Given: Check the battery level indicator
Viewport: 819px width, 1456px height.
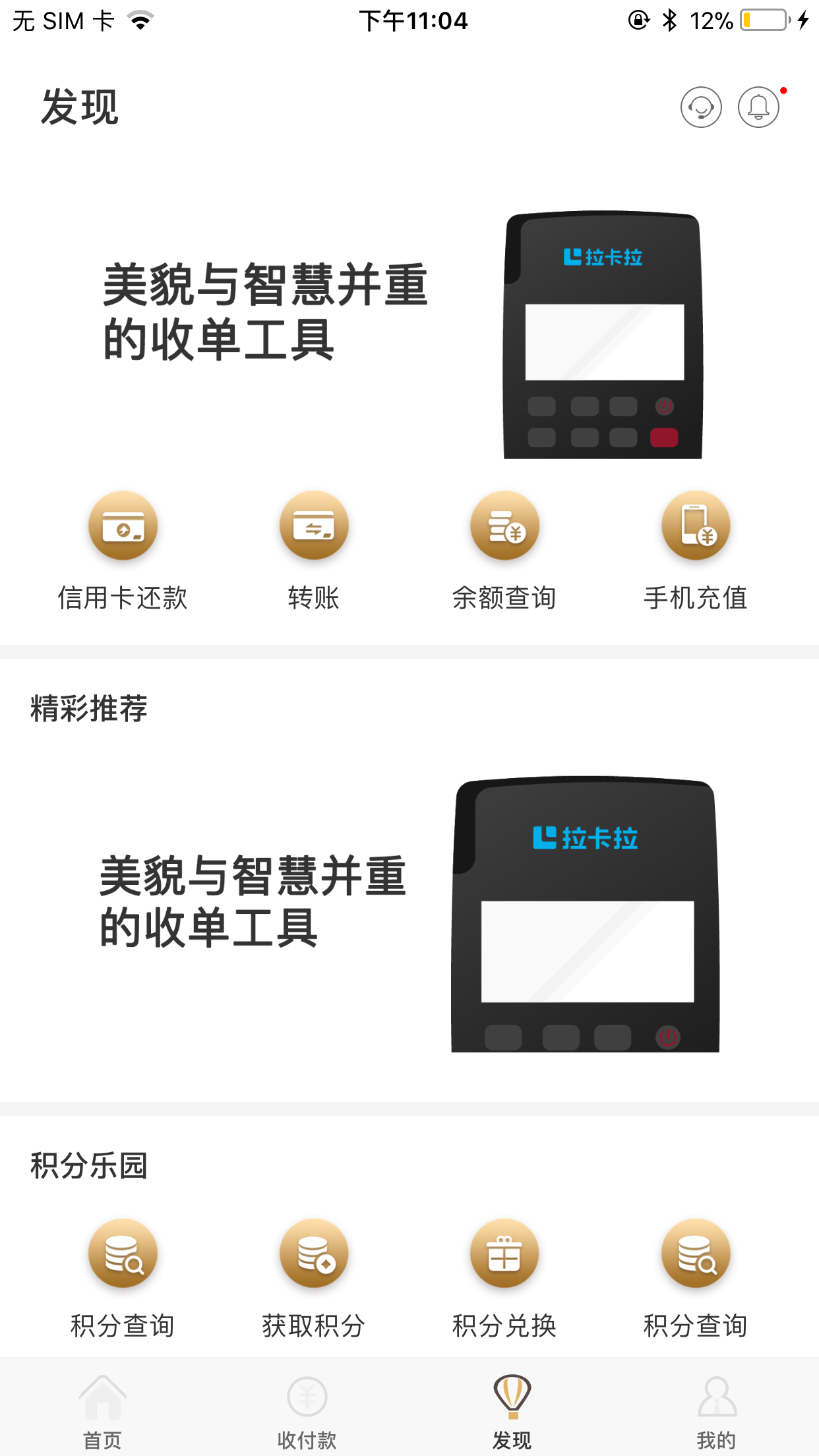Looking at the screenshot, I should (762, 20).
